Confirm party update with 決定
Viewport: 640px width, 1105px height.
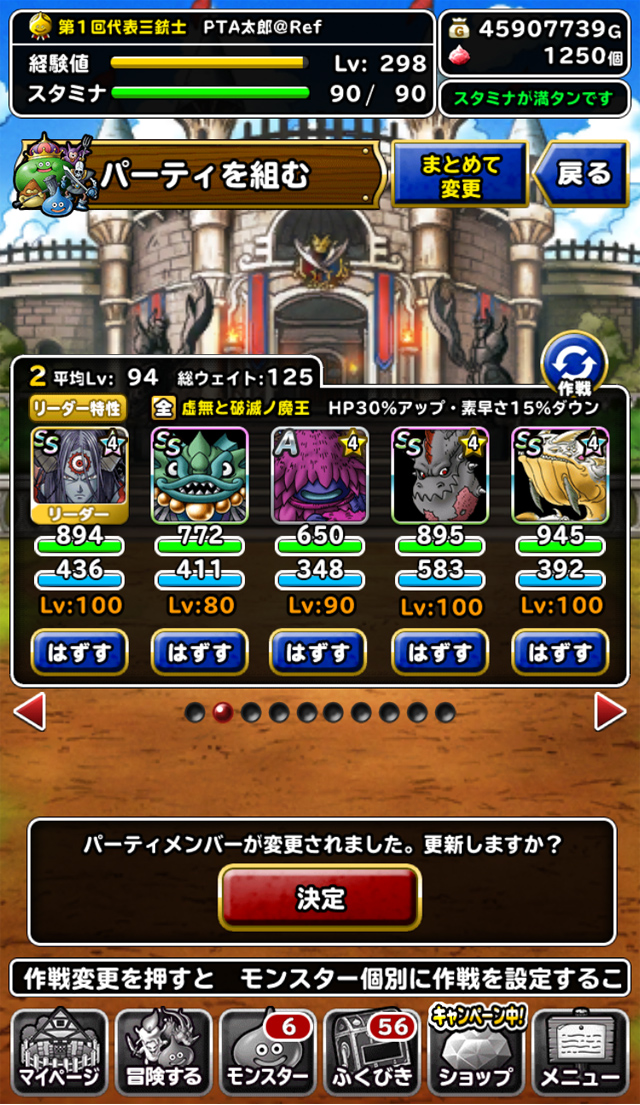click(320, 897)
